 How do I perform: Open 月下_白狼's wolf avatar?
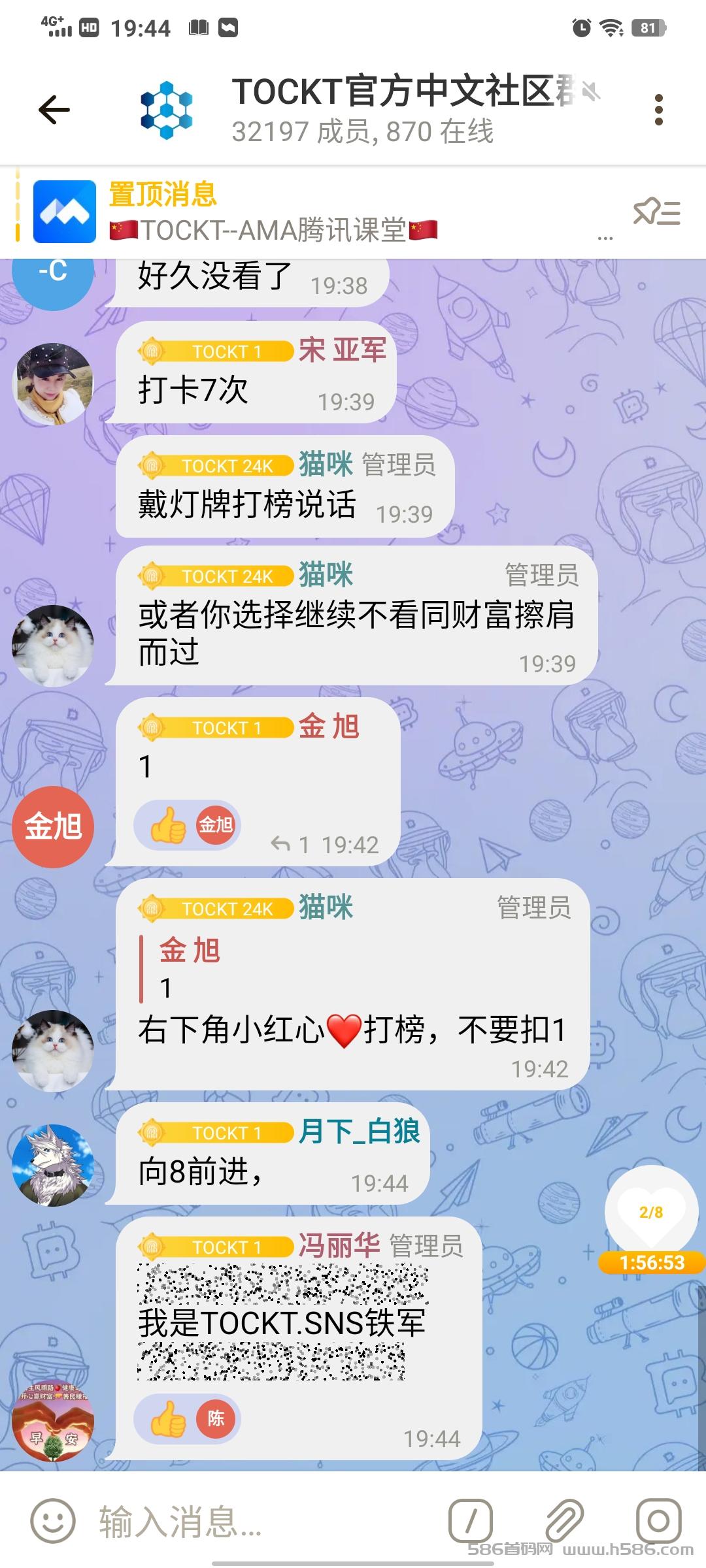54,1165
